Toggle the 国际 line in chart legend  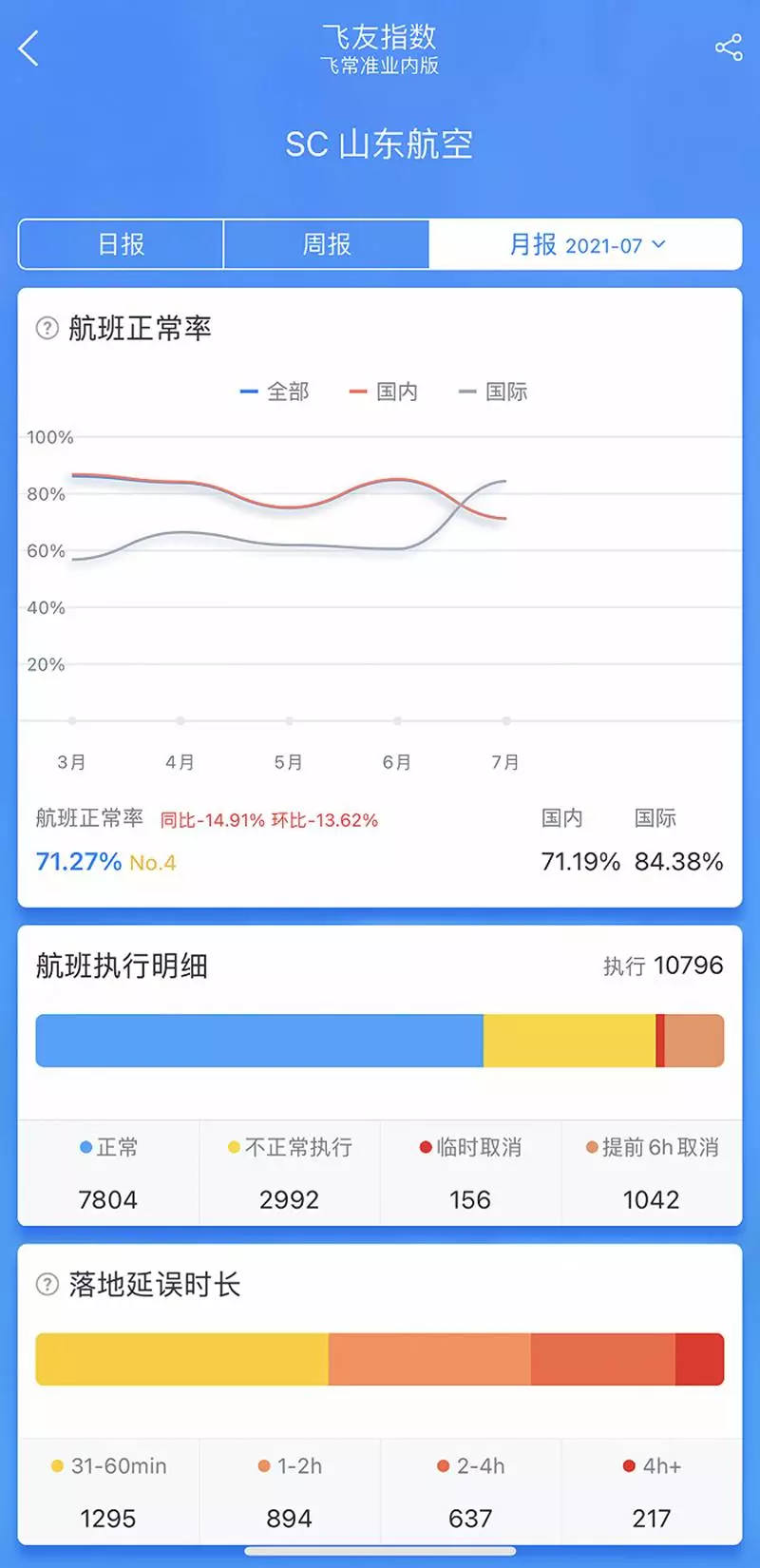pyautogui.click(x=493, y=392)
